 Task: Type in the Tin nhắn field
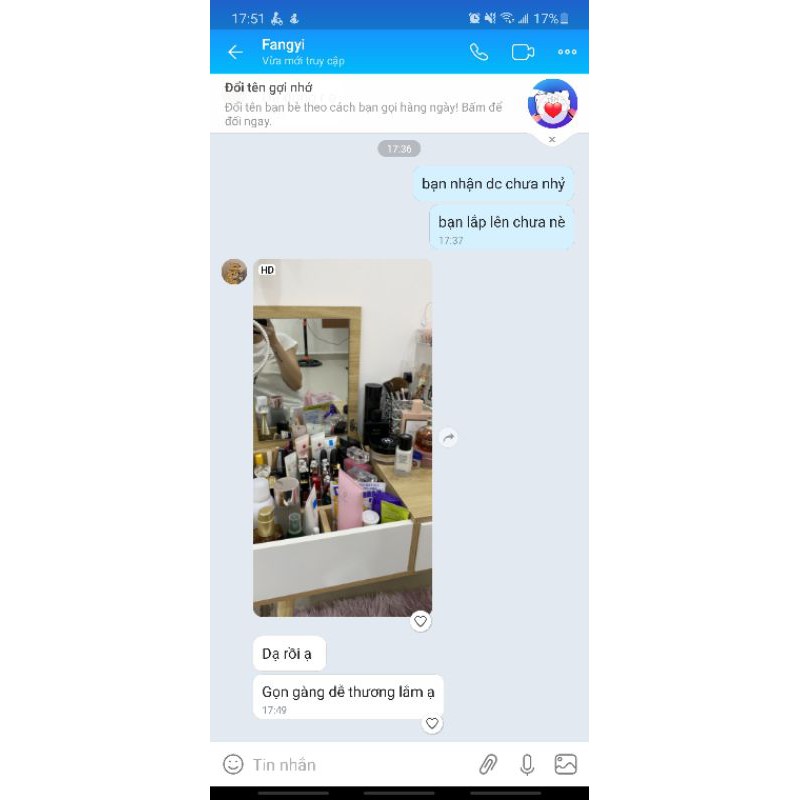pos(350,764)
